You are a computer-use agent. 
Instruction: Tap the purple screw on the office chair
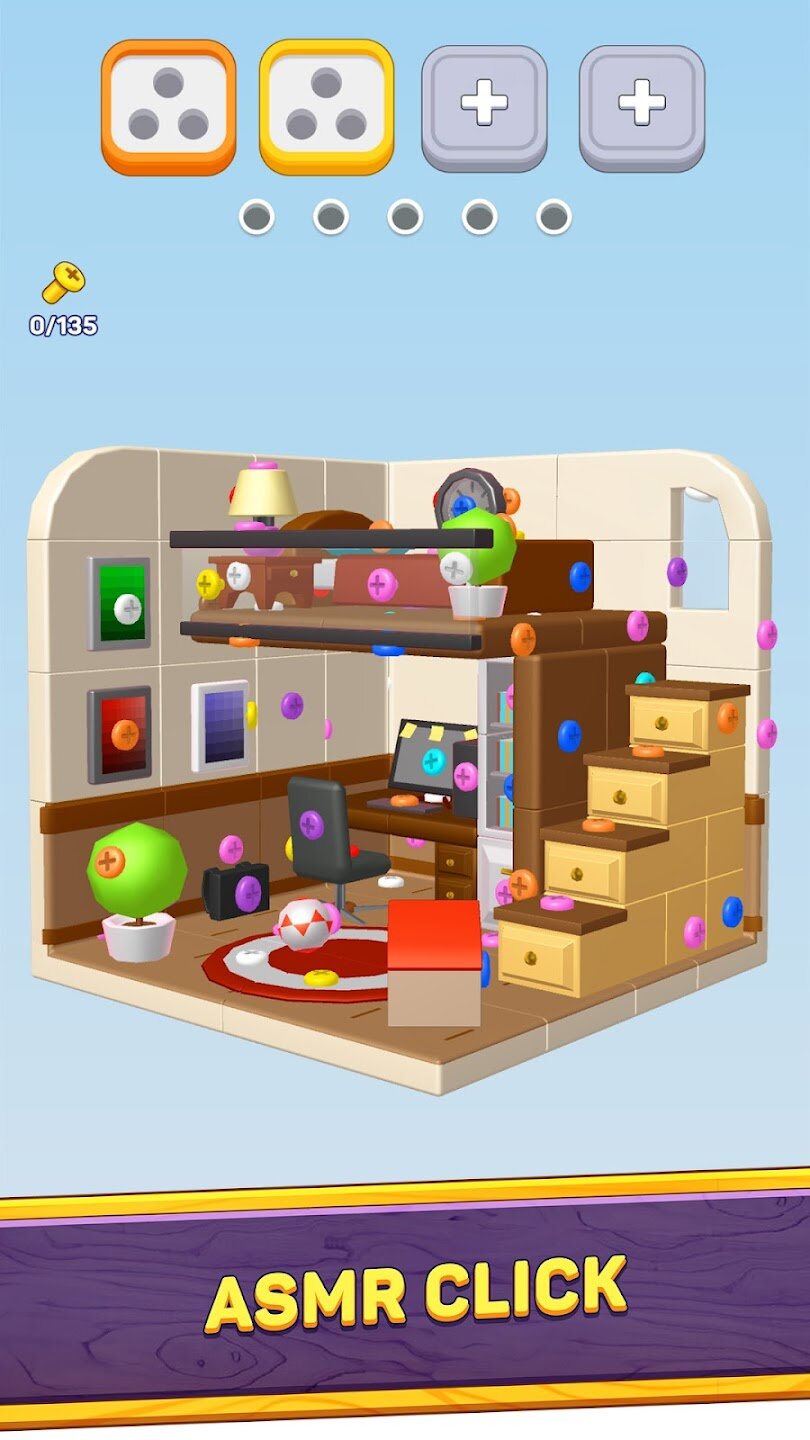(311, 824)
